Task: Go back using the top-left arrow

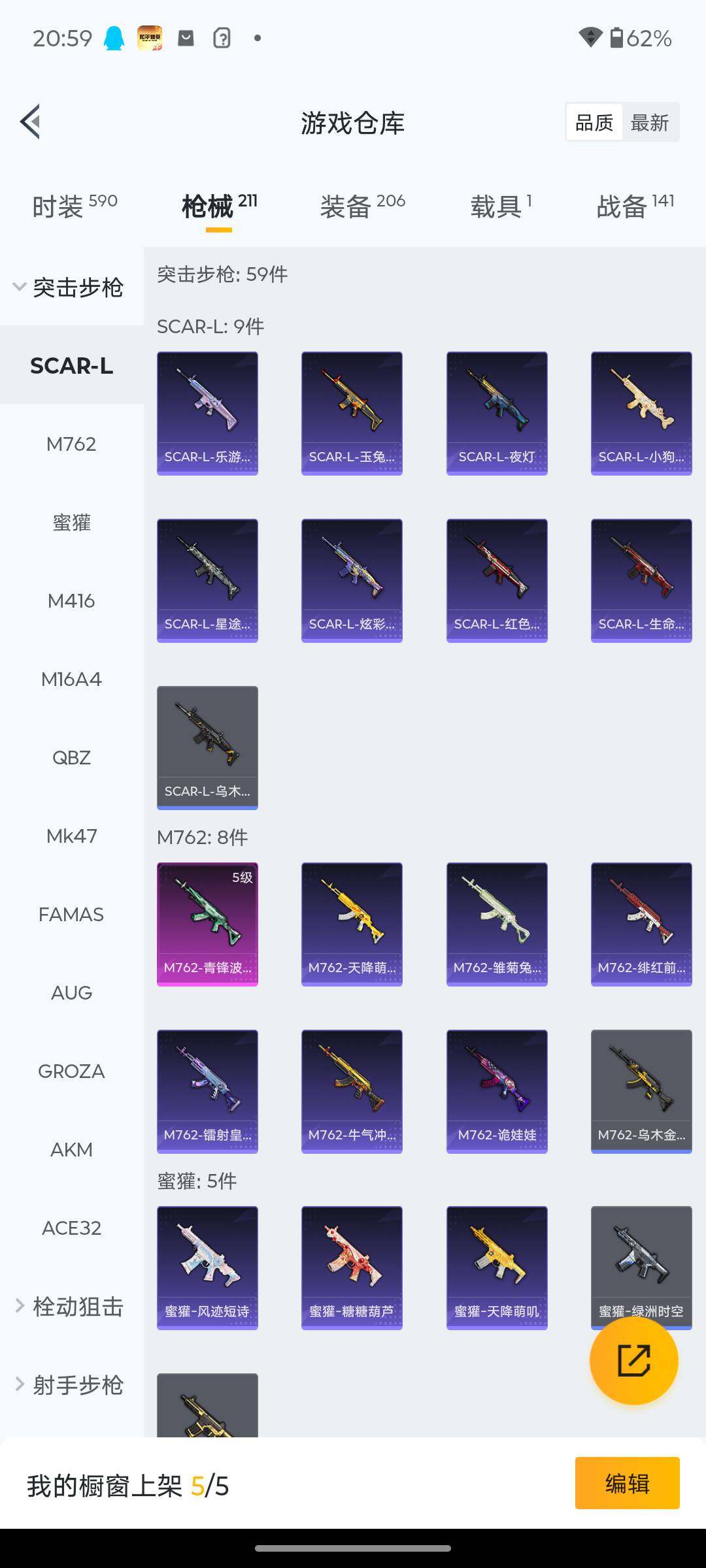Action: pyautogui.click(x=31, y=122)
